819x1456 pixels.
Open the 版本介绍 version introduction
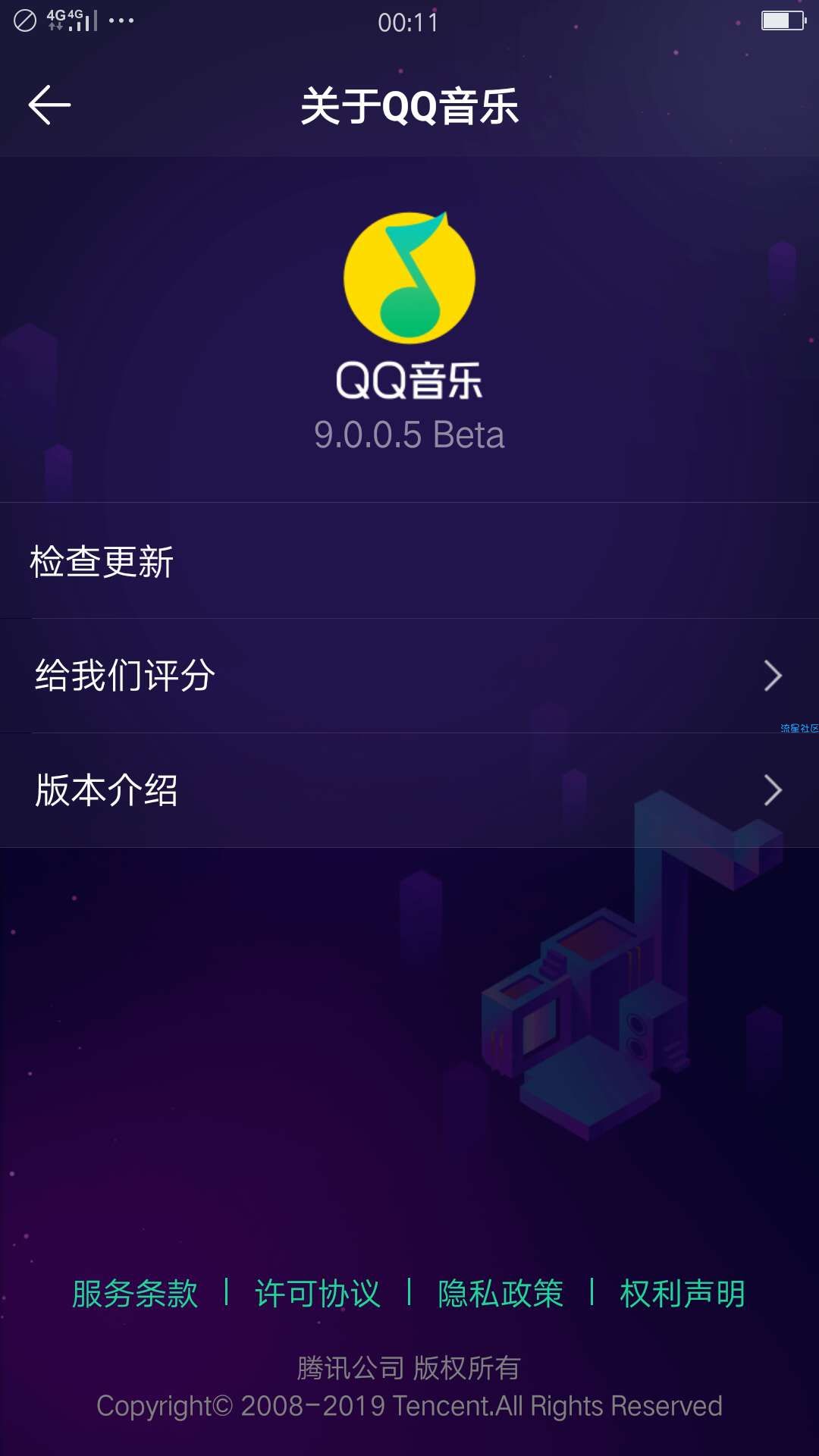(x=409, y=790)
